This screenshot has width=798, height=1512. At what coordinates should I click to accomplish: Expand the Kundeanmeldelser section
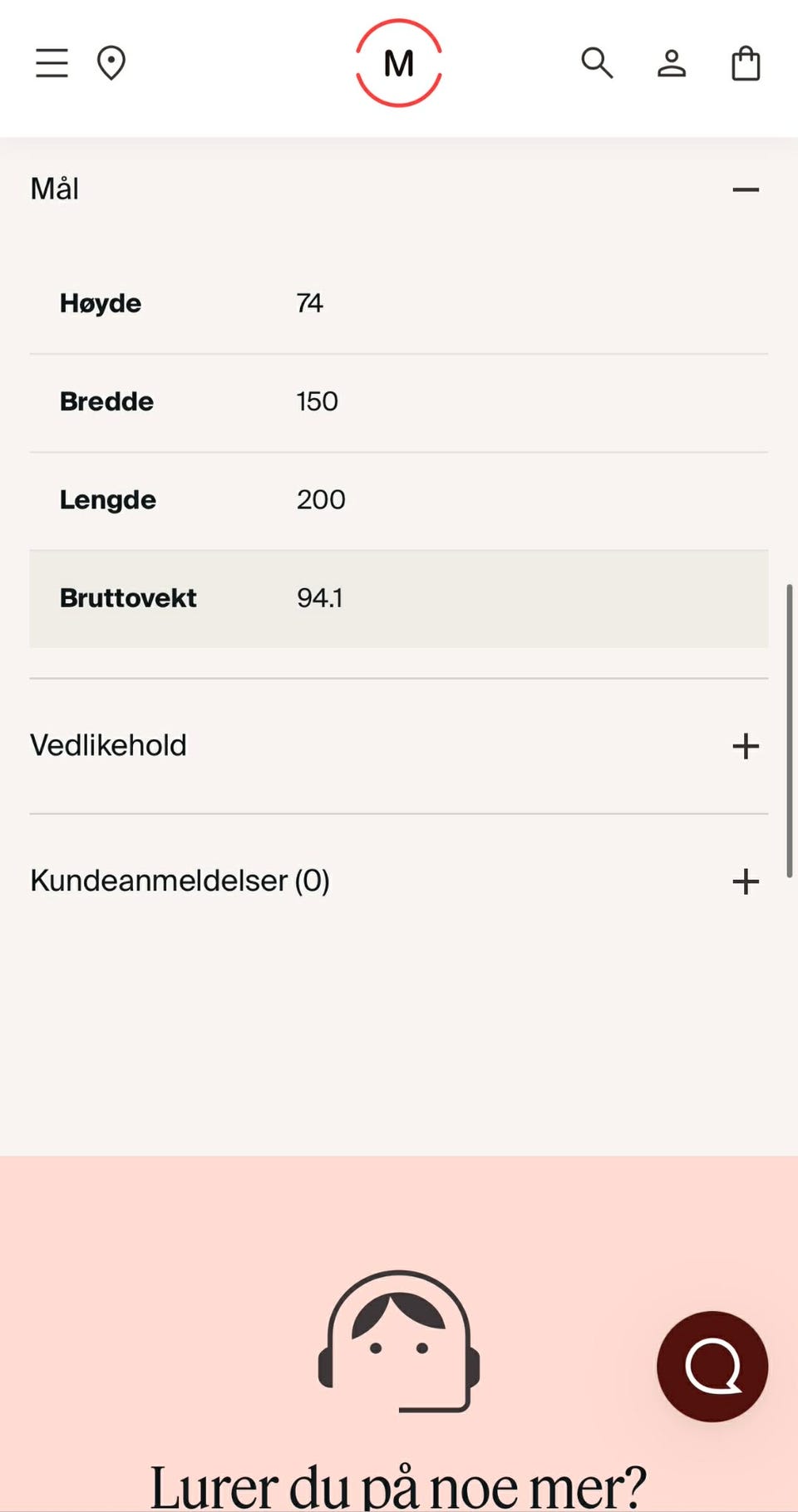[746, 882]
